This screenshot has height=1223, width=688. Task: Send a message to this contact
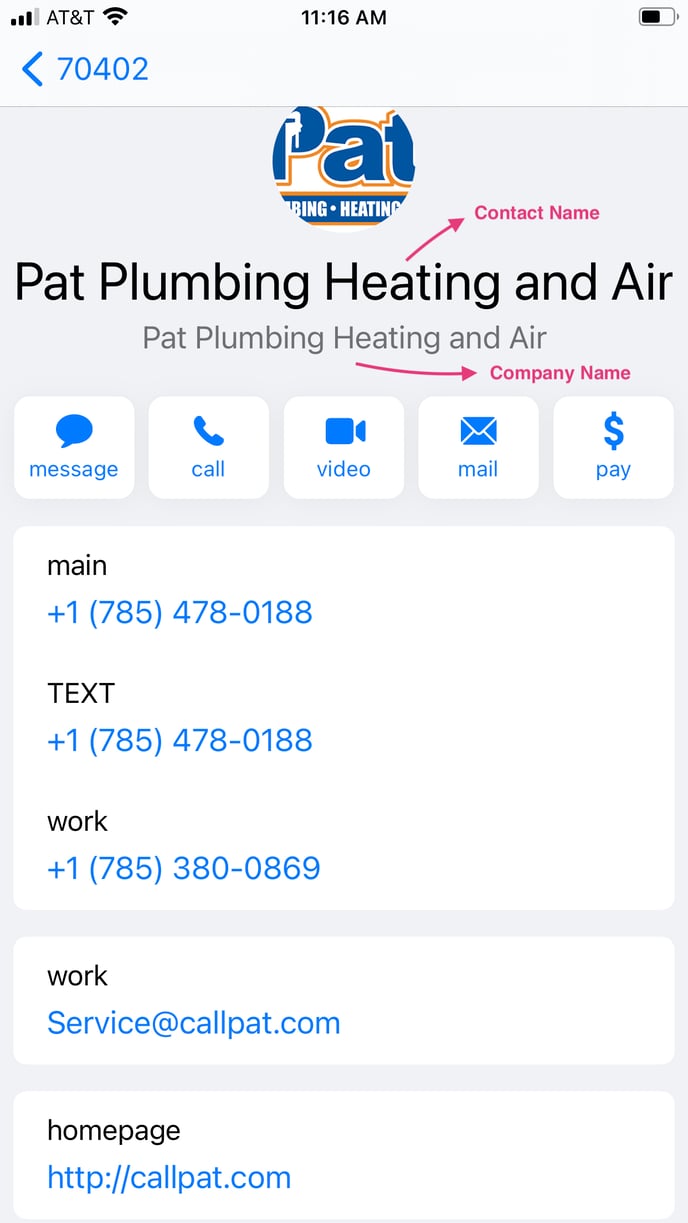click(74, 447)
